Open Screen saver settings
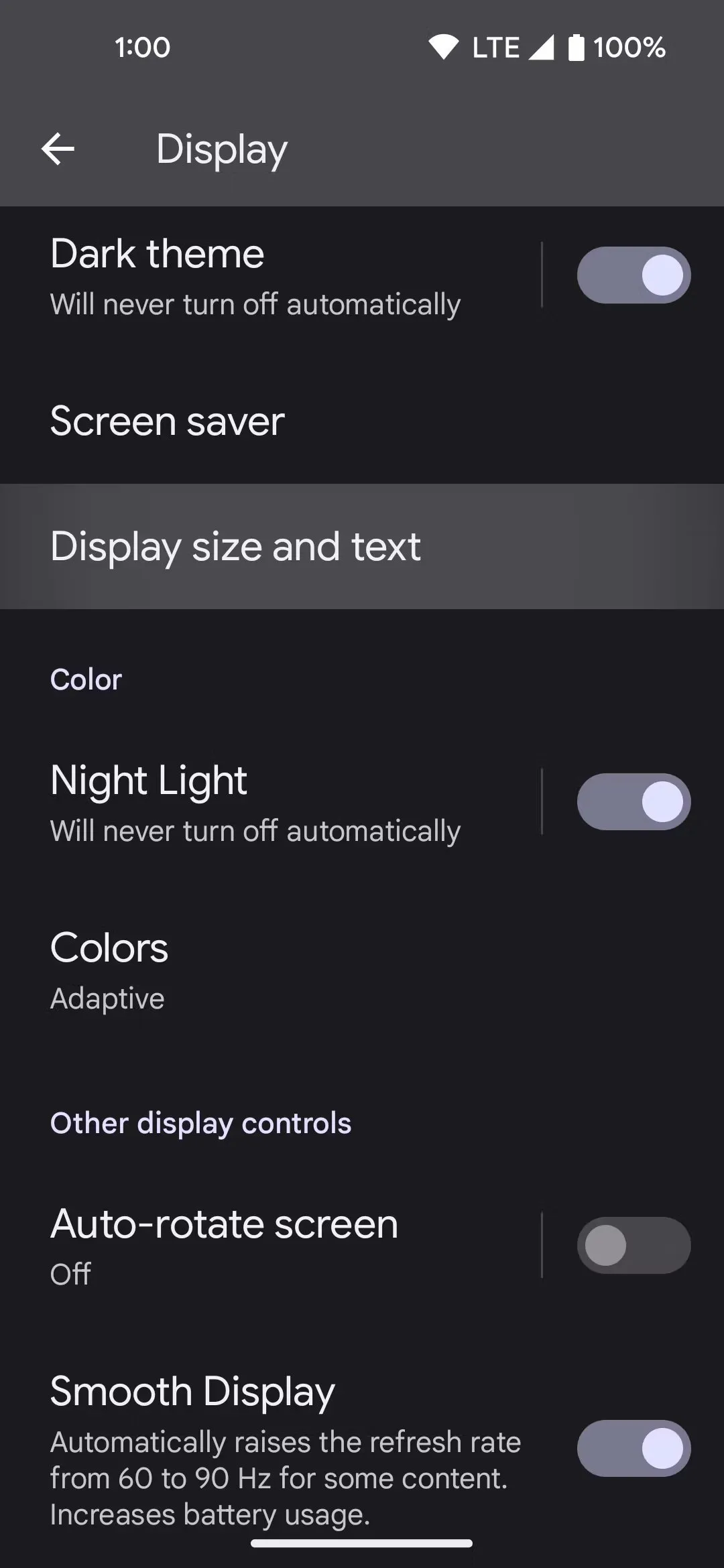This screenshot has height=1568, width=724. [x=168, y=421]
